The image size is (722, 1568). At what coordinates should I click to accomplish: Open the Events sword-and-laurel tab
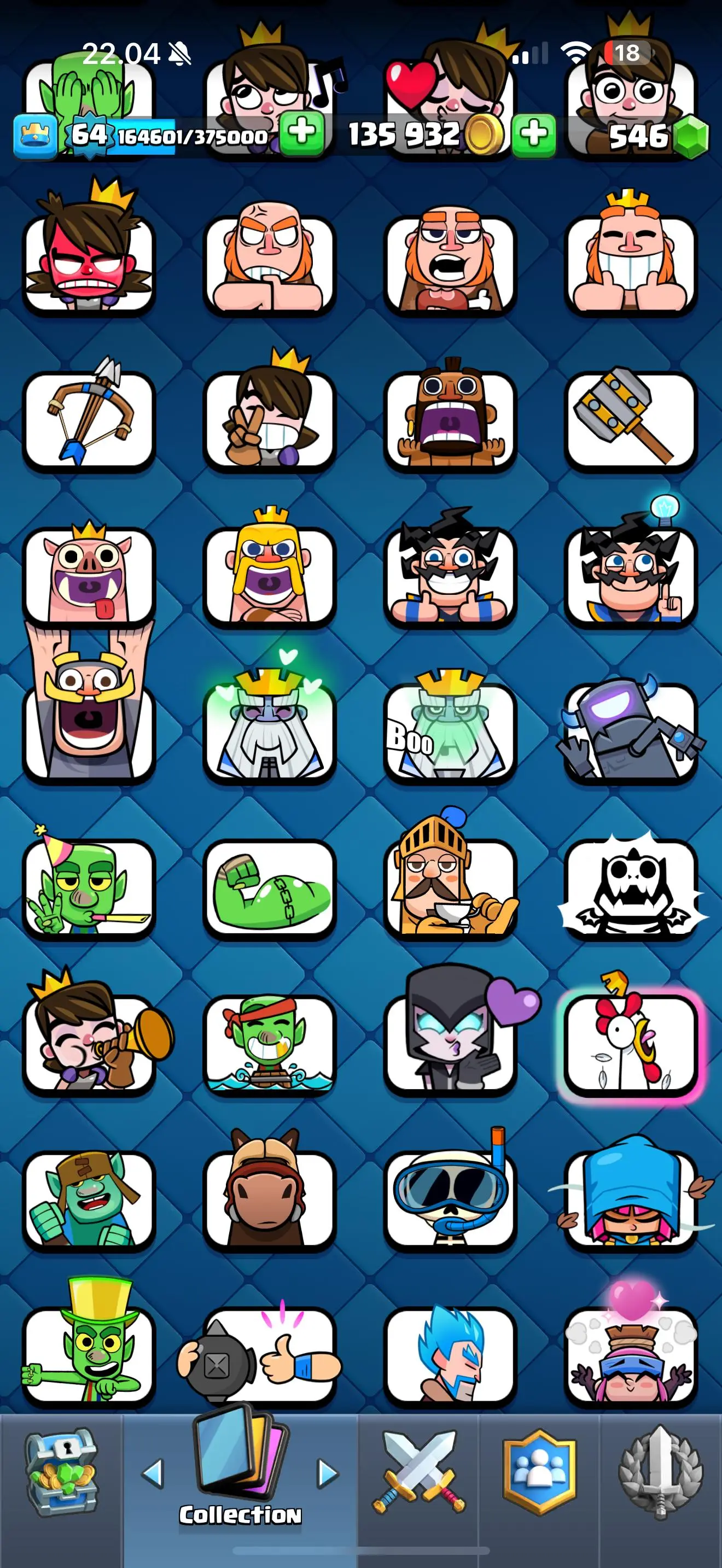[661, 1472]
